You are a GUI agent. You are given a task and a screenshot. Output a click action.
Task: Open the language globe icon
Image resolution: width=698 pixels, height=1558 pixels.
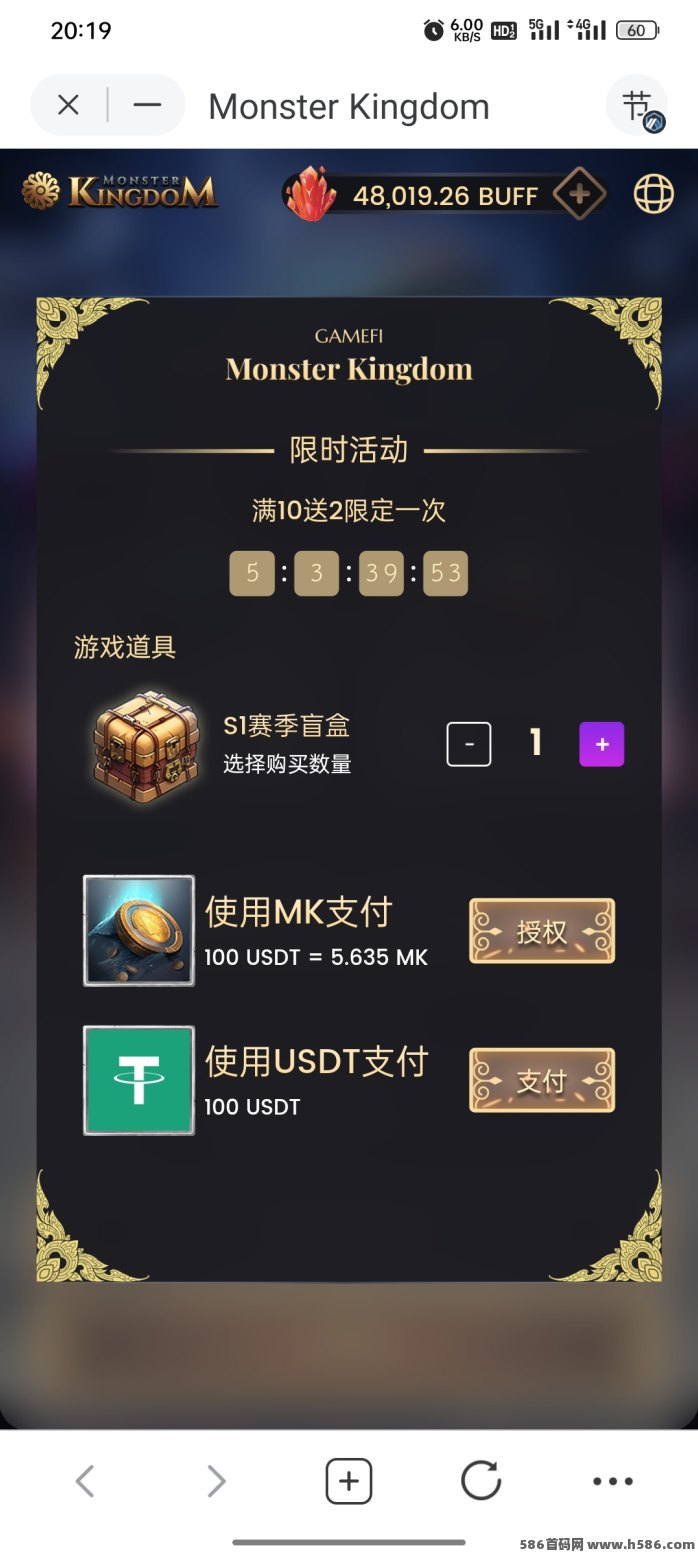[653, 194]
